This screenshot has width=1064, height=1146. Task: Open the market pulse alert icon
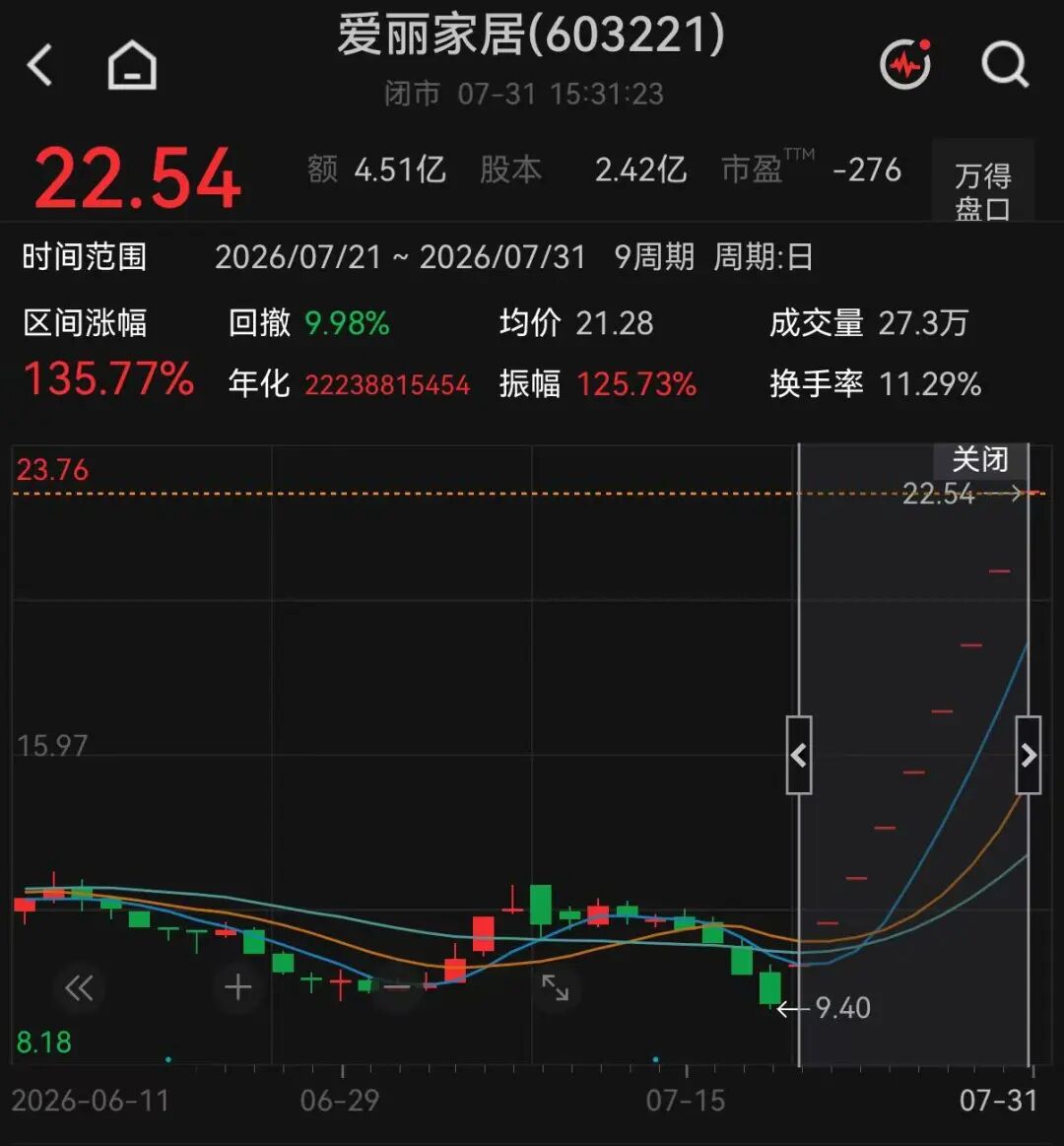[x=905, y=64]
